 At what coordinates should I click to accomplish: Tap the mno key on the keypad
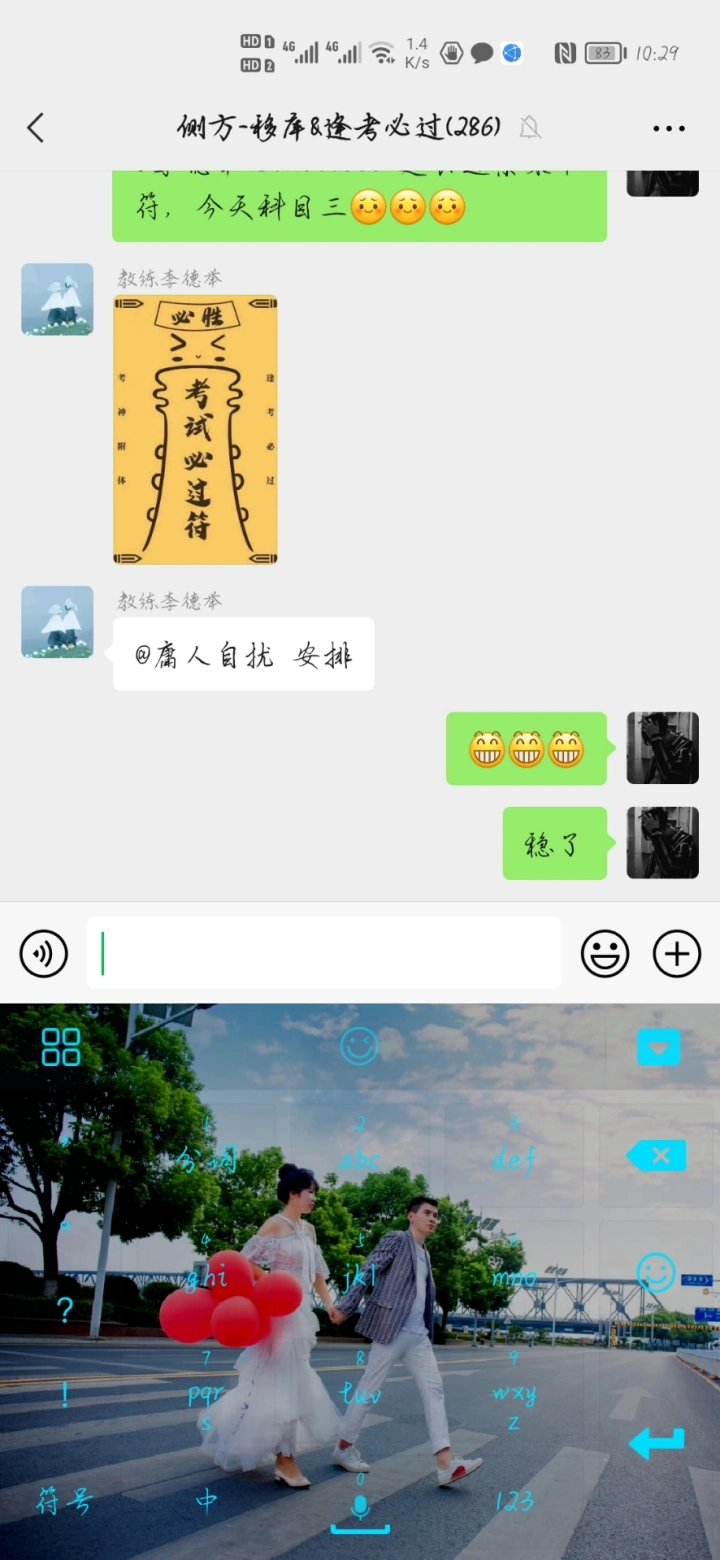(514, 1276)
